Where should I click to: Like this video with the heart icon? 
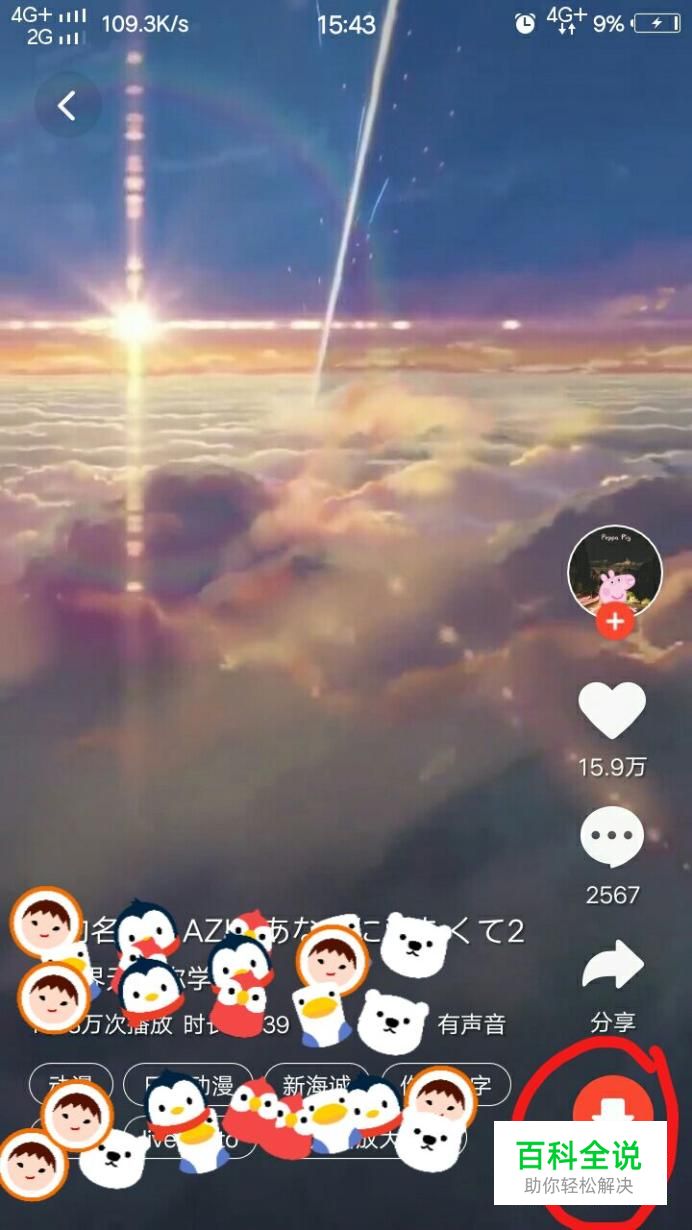tap(612, 709)
